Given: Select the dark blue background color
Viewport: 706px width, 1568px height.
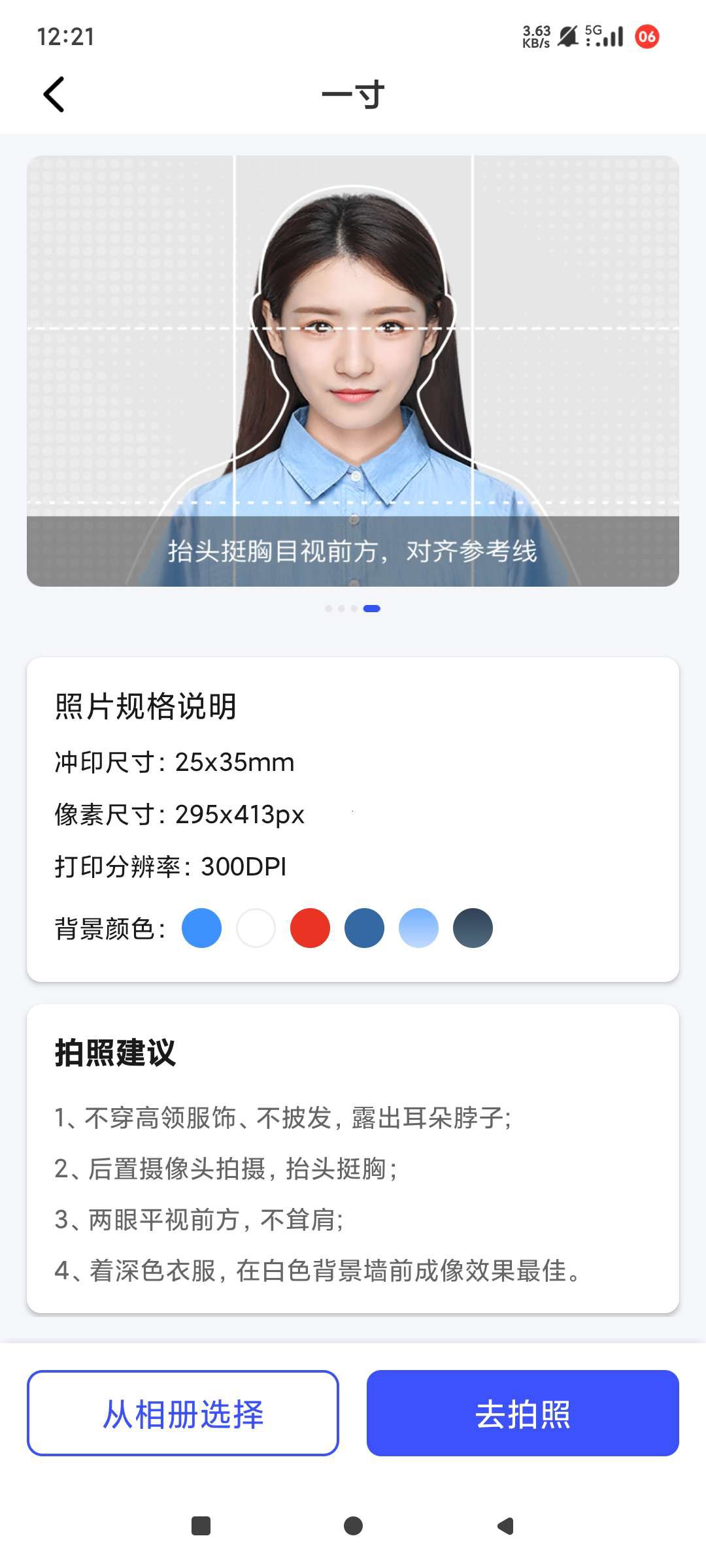Looking at the screenshot, I should tap(364, 928).
